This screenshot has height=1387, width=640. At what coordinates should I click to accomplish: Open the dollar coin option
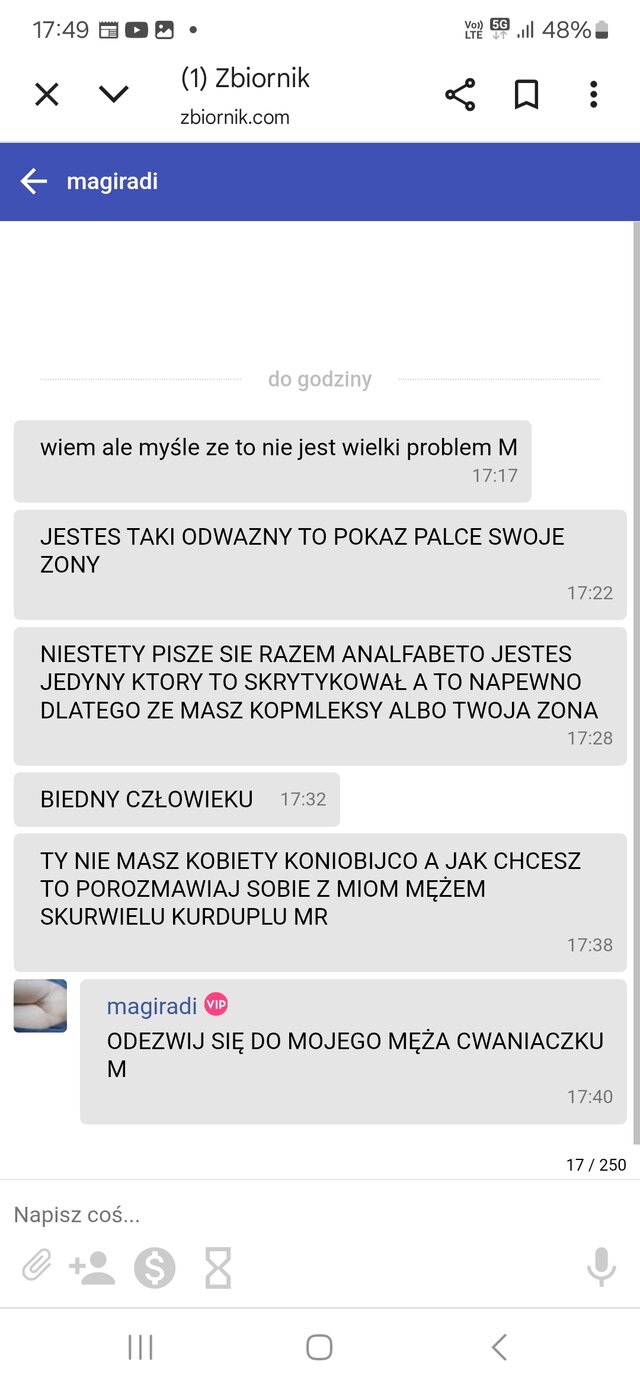[155, 1268]
